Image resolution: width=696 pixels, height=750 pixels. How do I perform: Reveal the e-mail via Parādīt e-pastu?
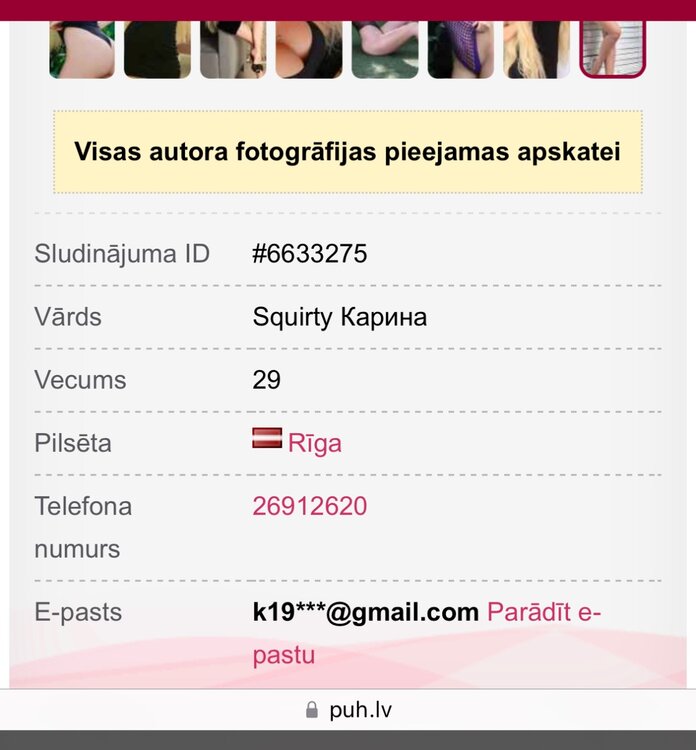543,613
